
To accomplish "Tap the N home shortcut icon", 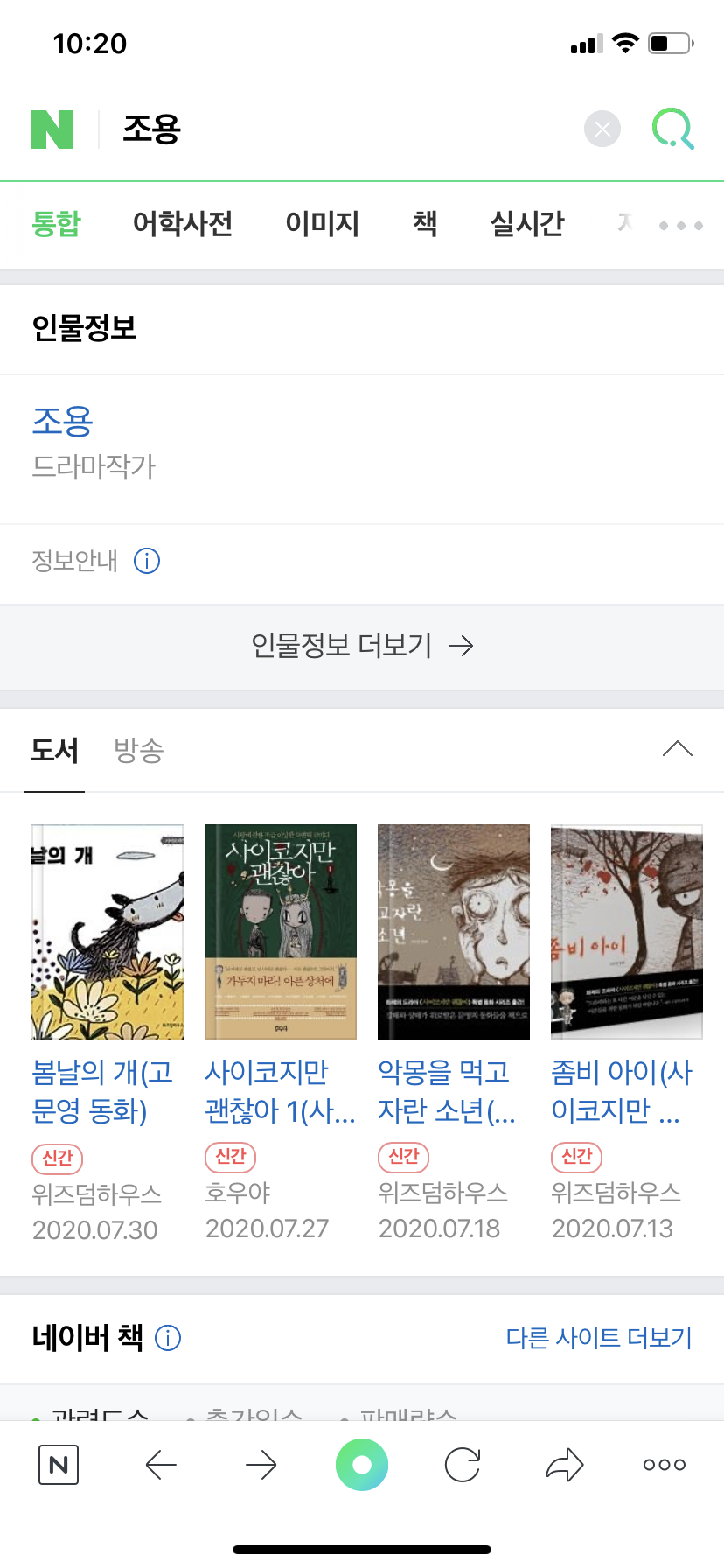I will coord(59,1464).
